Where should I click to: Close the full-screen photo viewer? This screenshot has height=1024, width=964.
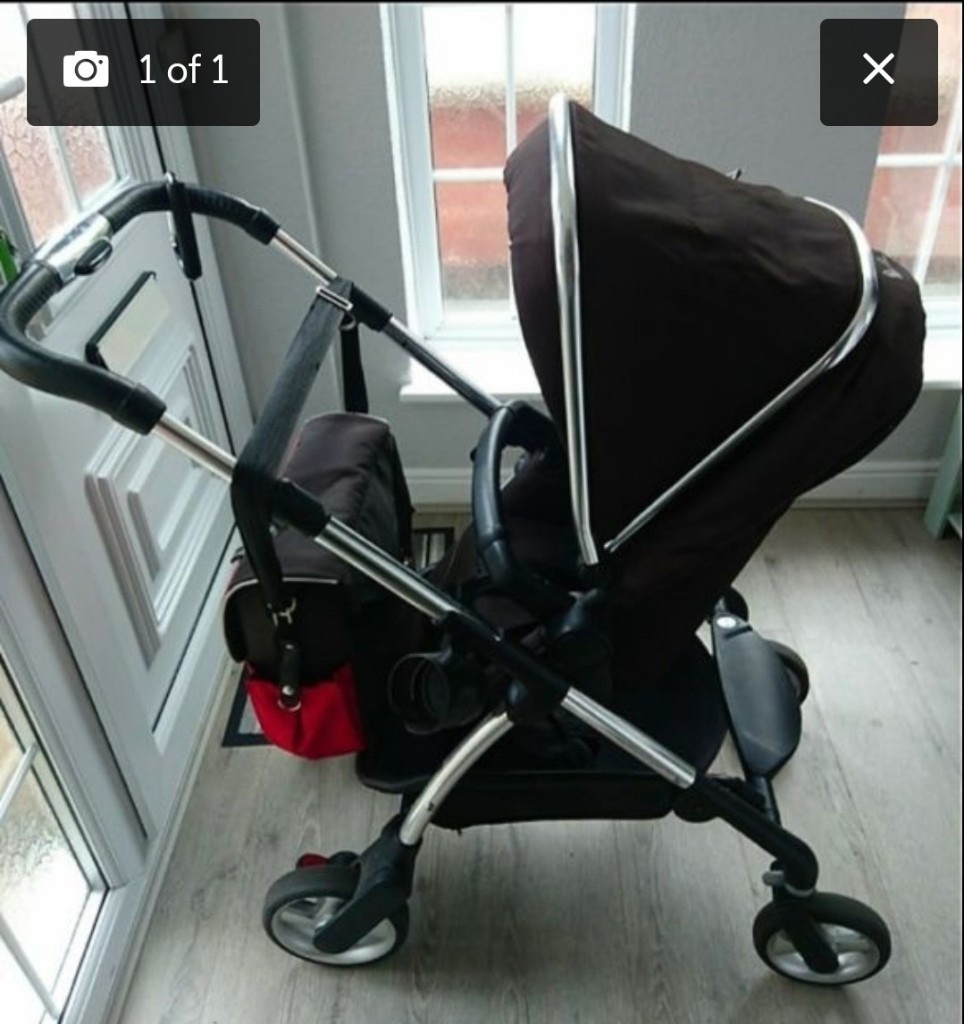(x=878, y=70)
